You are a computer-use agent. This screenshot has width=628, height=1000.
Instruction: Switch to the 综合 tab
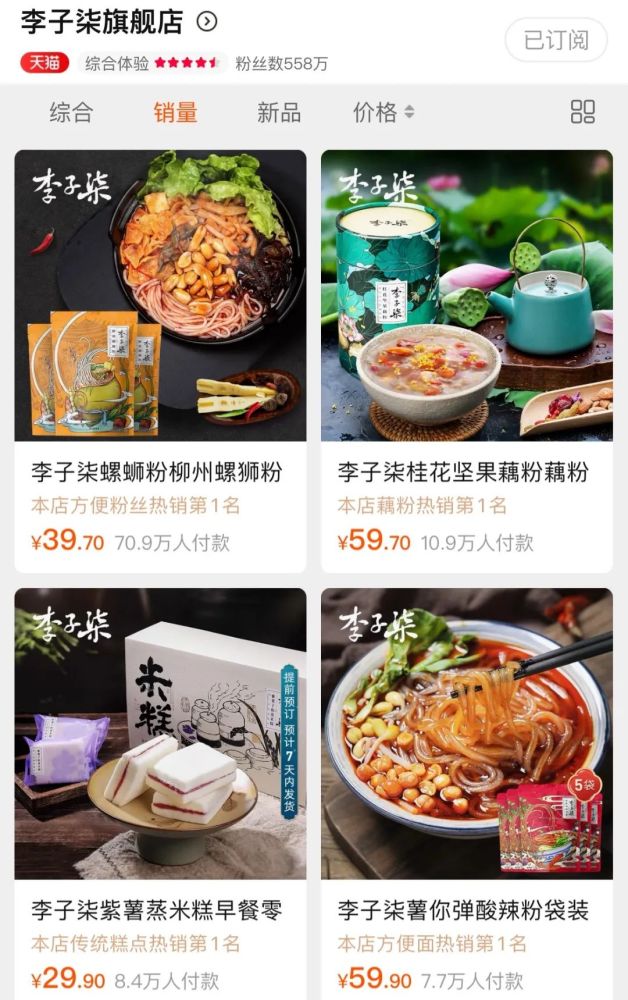pyautogui.click(x=71, y=113)
